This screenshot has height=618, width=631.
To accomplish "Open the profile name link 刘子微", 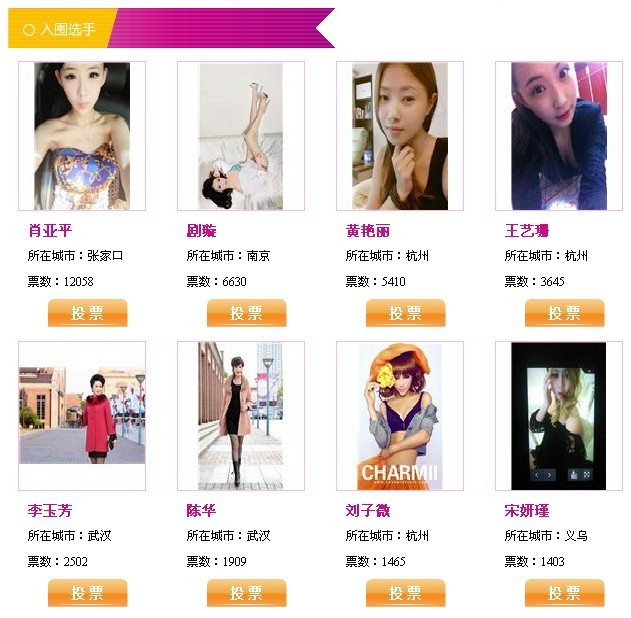I will 368,511.
